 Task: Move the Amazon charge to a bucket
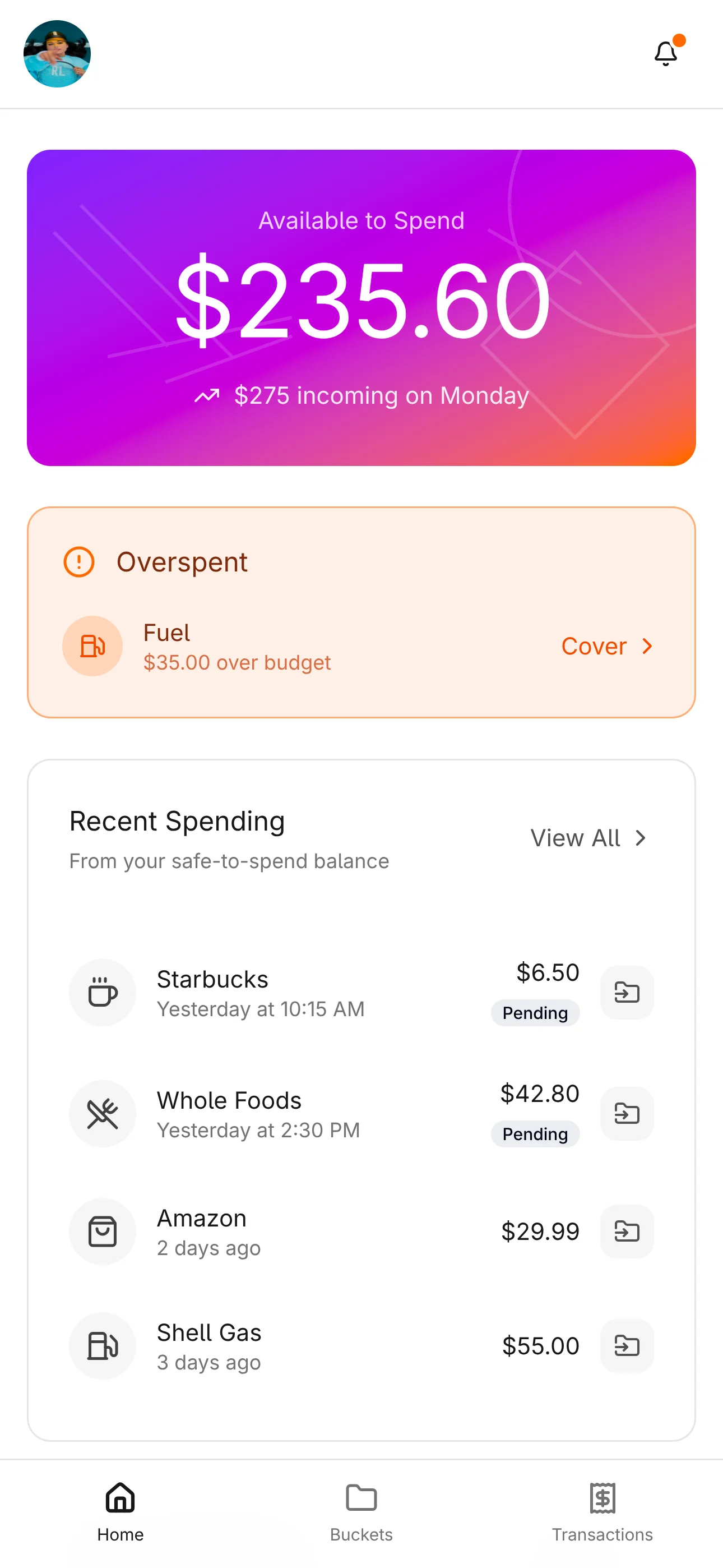click(x=626, y=1232)
